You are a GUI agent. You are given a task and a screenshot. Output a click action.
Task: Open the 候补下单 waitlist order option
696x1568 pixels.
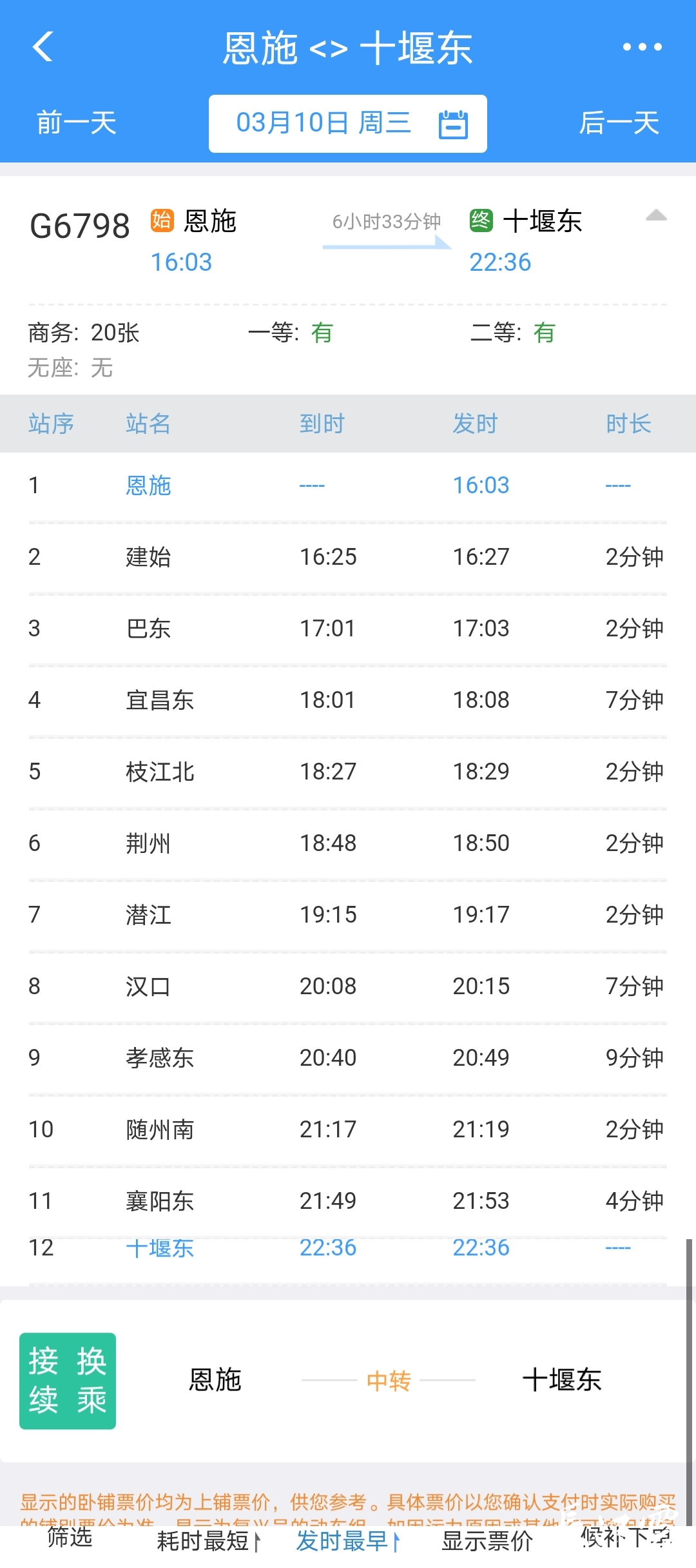[x=625, y=1538]
